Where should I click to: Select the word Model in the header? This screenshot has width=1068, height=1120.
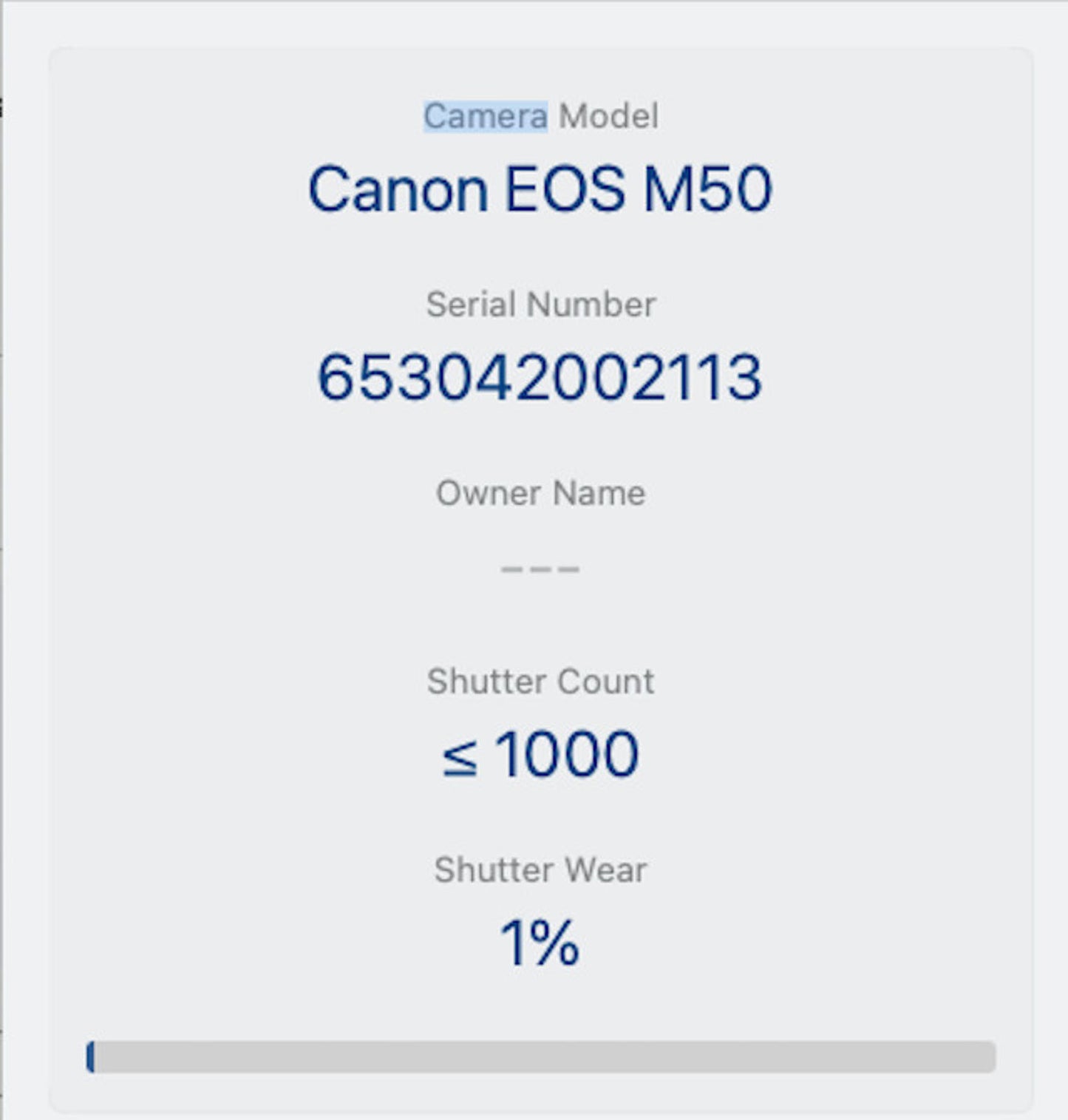610,115
